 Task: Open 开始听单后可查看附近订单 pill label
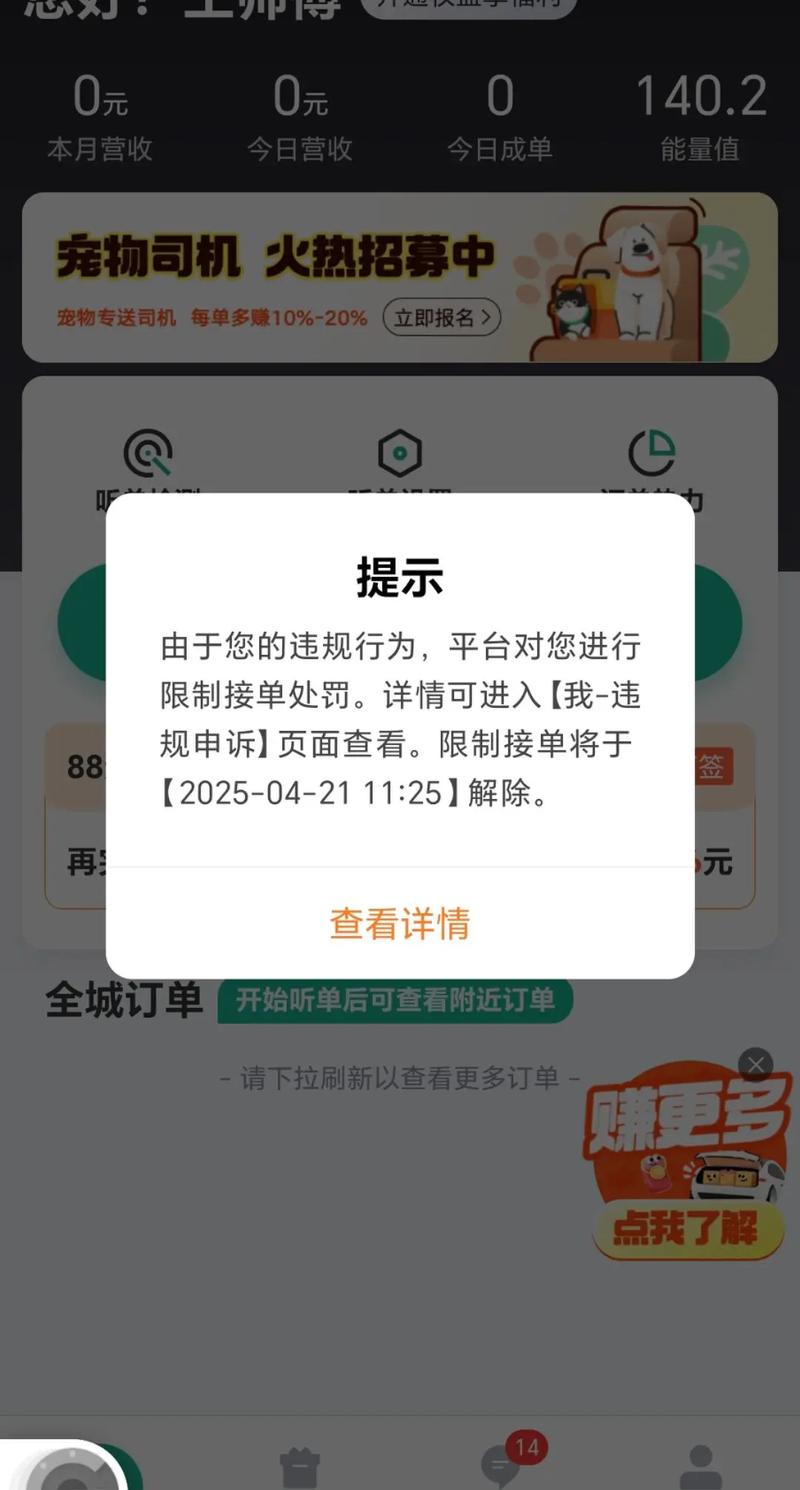pos(393,999)
